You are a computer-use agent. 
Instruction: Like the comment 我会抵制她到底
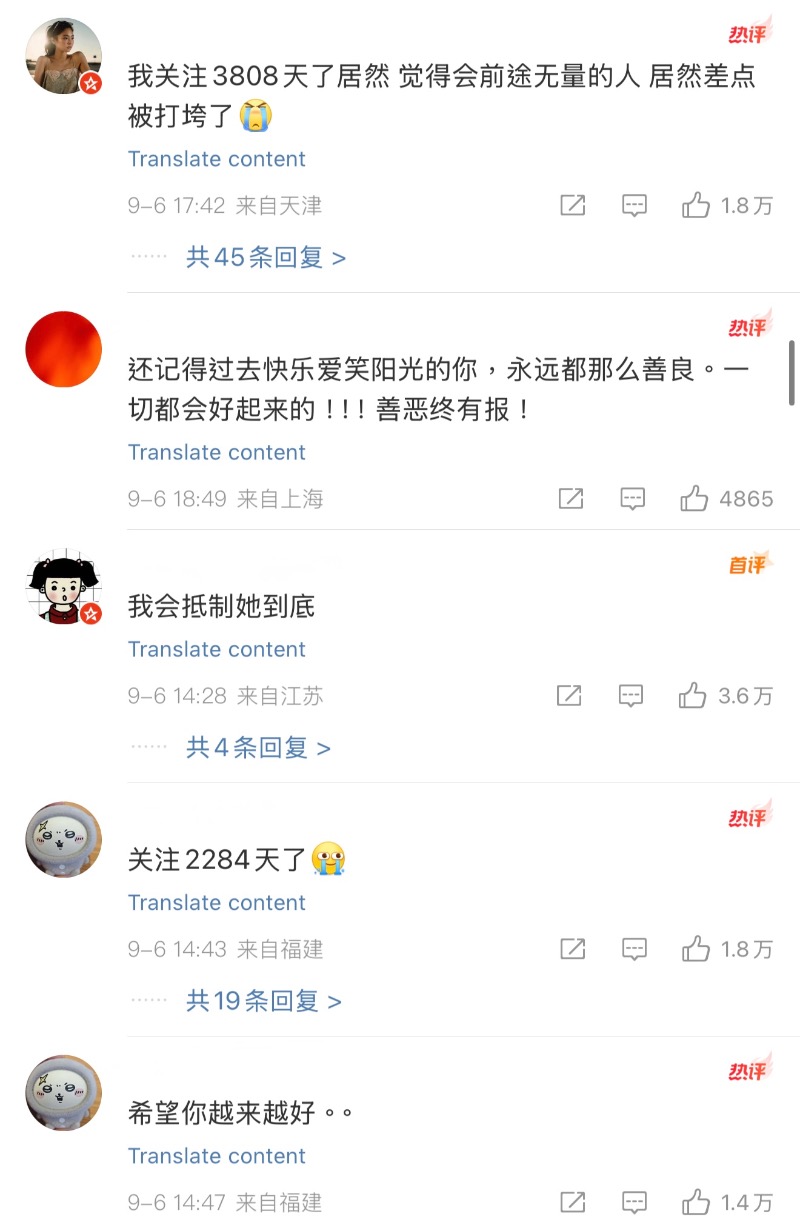coord(693,696)
